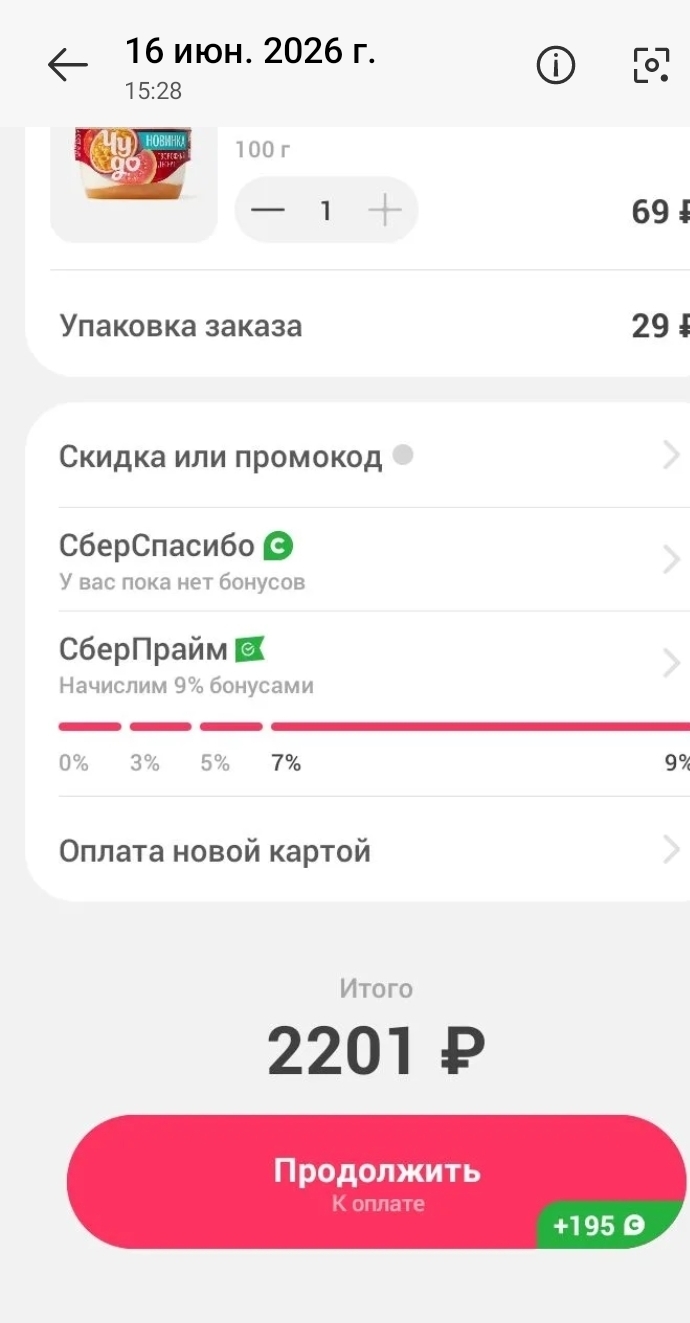Tap the lens scan icon
The width and height of the screenshot is (690, 1323).
[x=651, y=66]
